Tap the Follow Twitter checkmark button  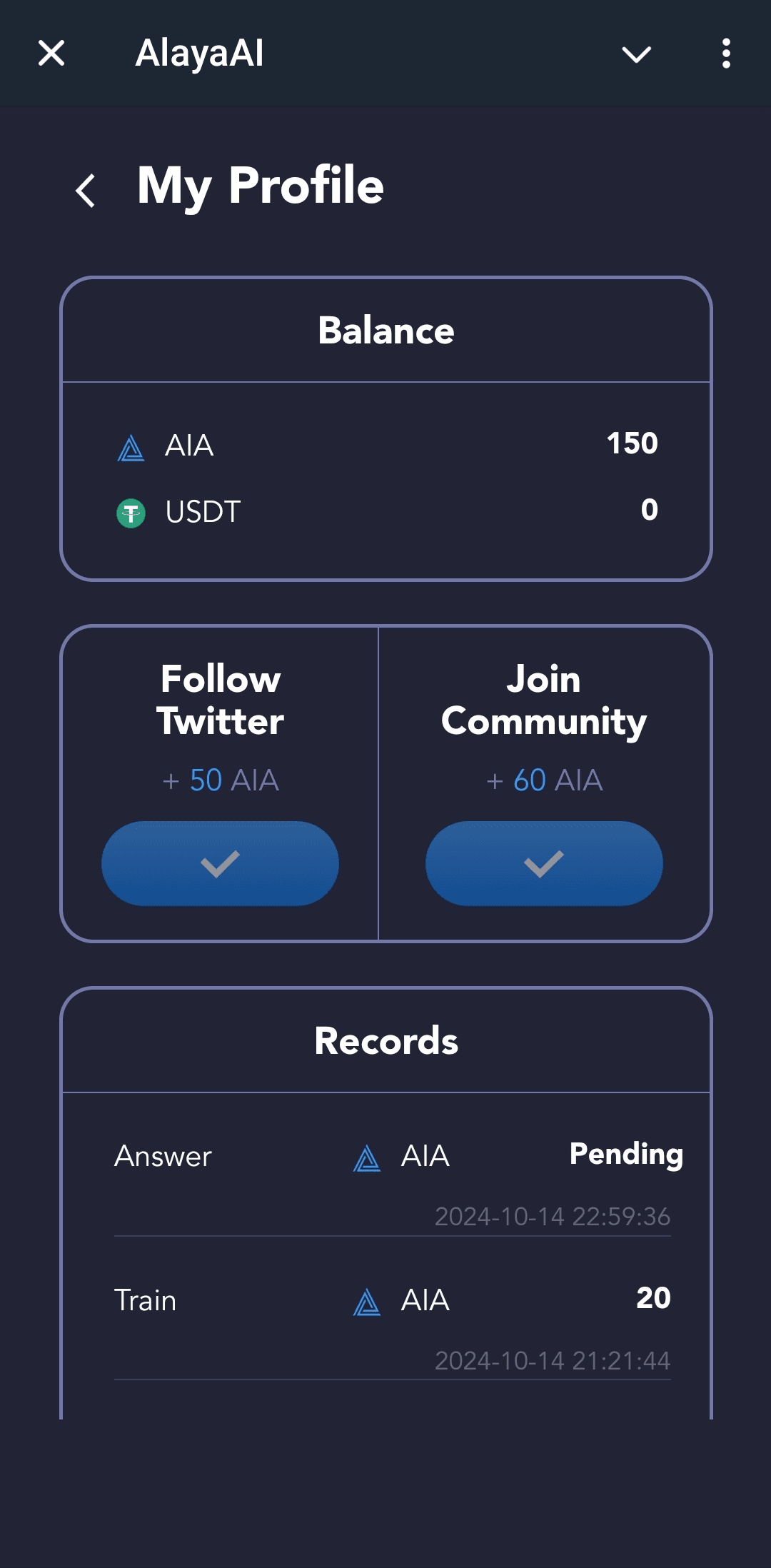point(220,863)
